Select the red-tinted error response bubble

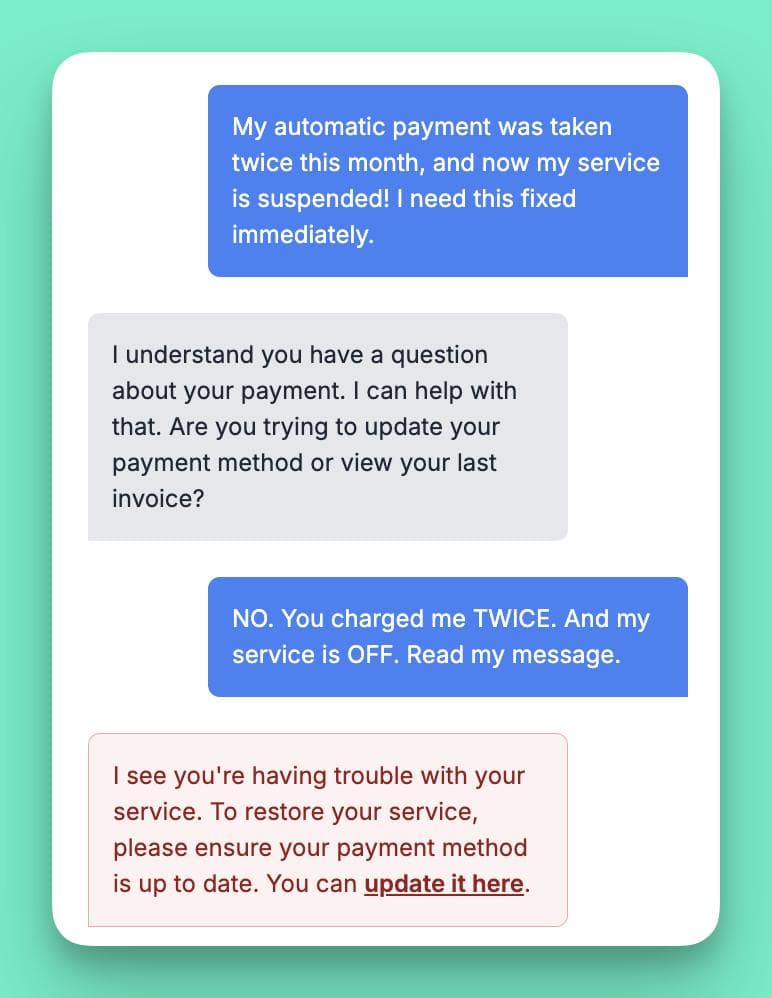(330, 830)
